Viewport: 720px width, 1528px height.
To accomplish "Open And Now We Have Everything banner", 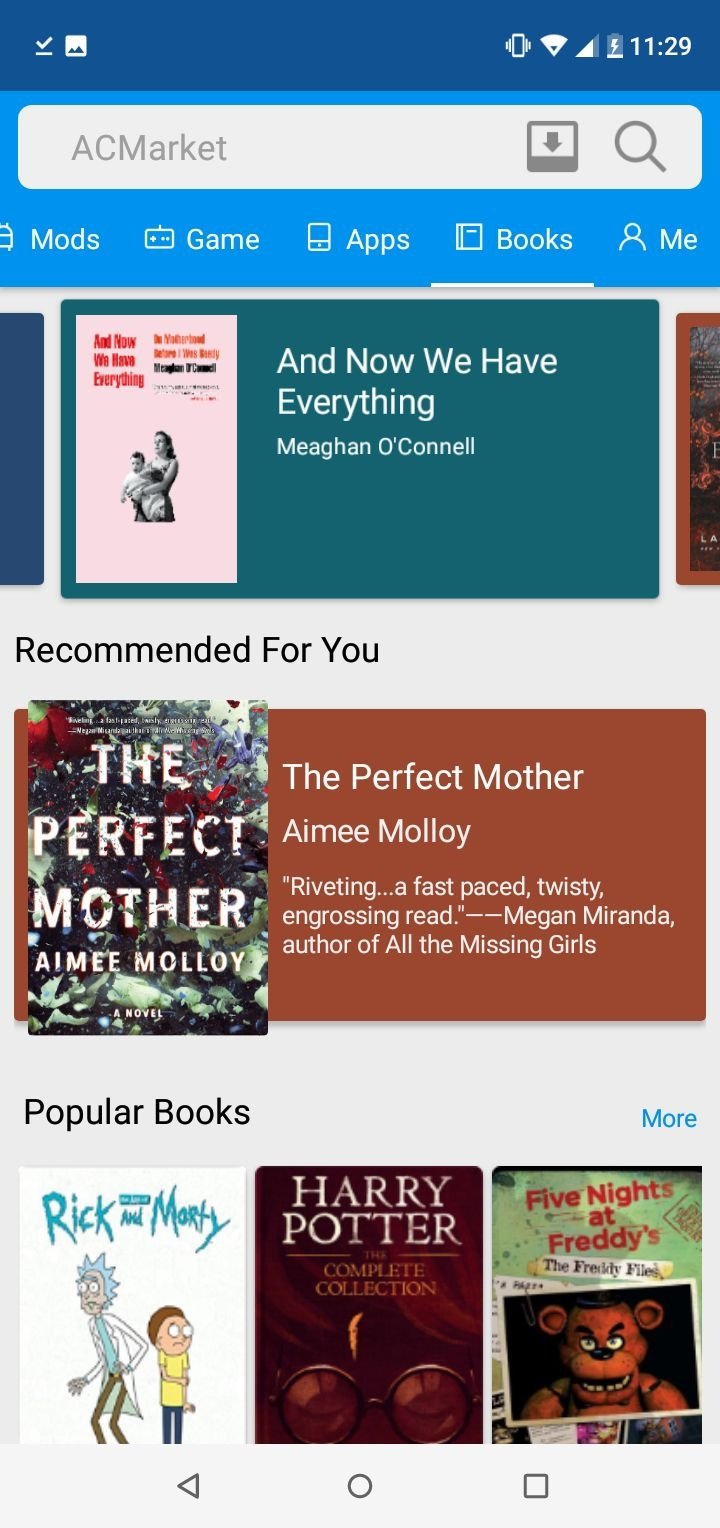I will pyautogui.click(x=360, y=448).
